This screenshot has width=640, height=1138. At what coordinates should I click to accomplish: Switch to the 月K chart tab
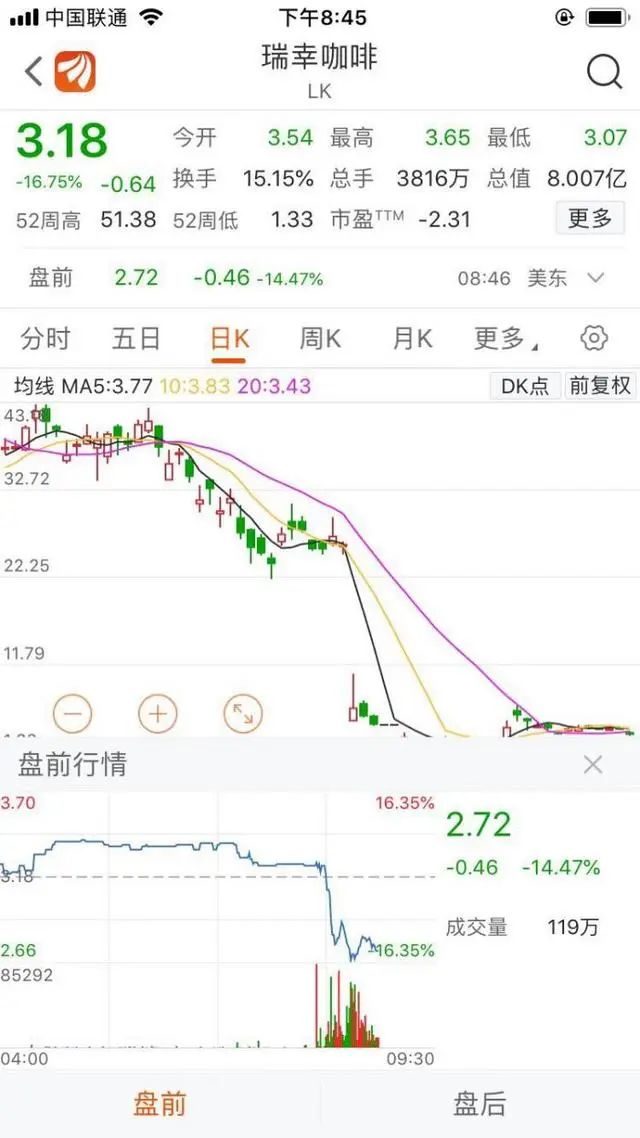click(x=412, y=338)
